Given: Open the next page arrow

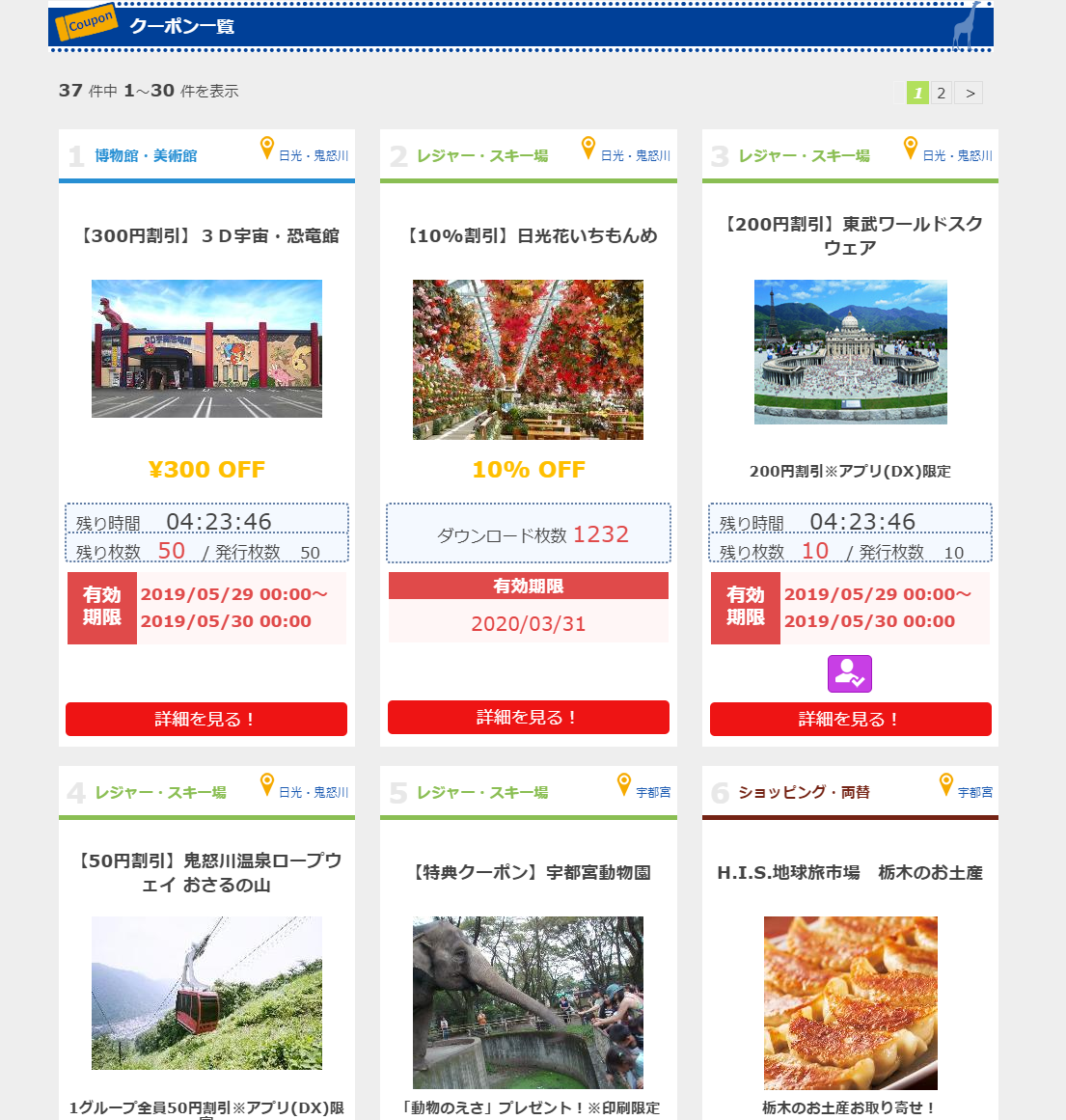Looking at the screenshot, I should pos(970,93).
